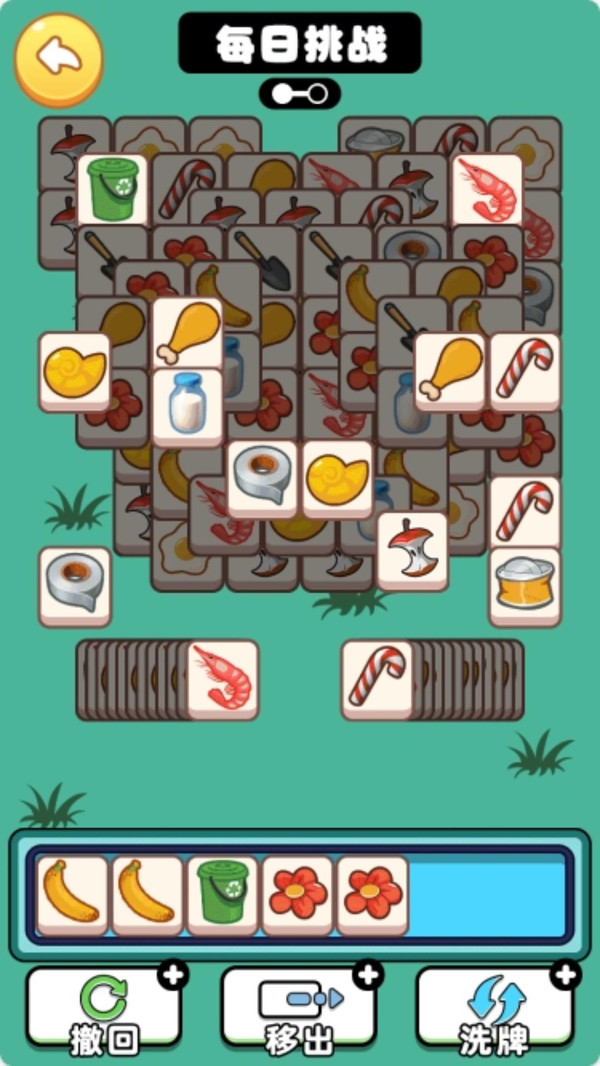Tap the drumstick tile above the milk bottle

click(187, 333)
